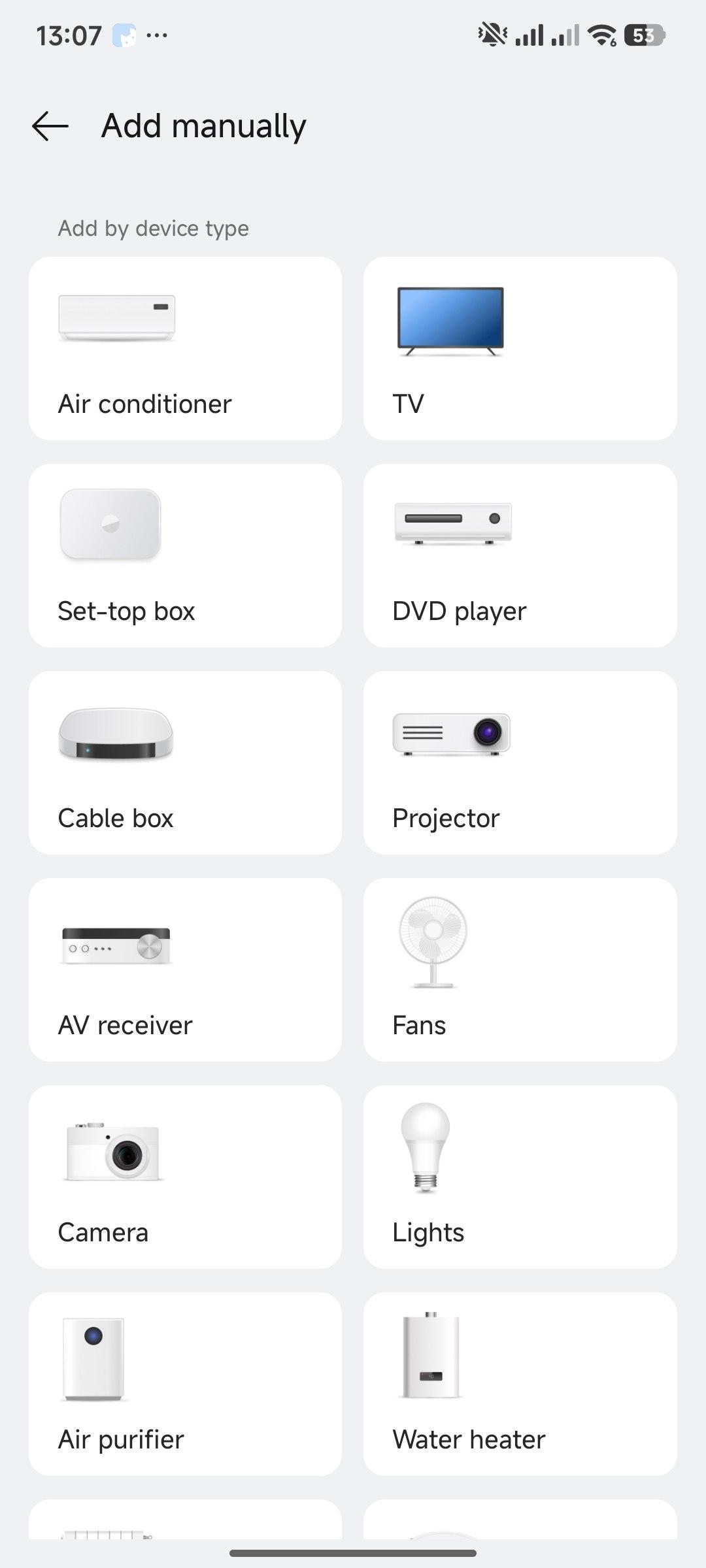Open the Fans card

pos(520,970)
